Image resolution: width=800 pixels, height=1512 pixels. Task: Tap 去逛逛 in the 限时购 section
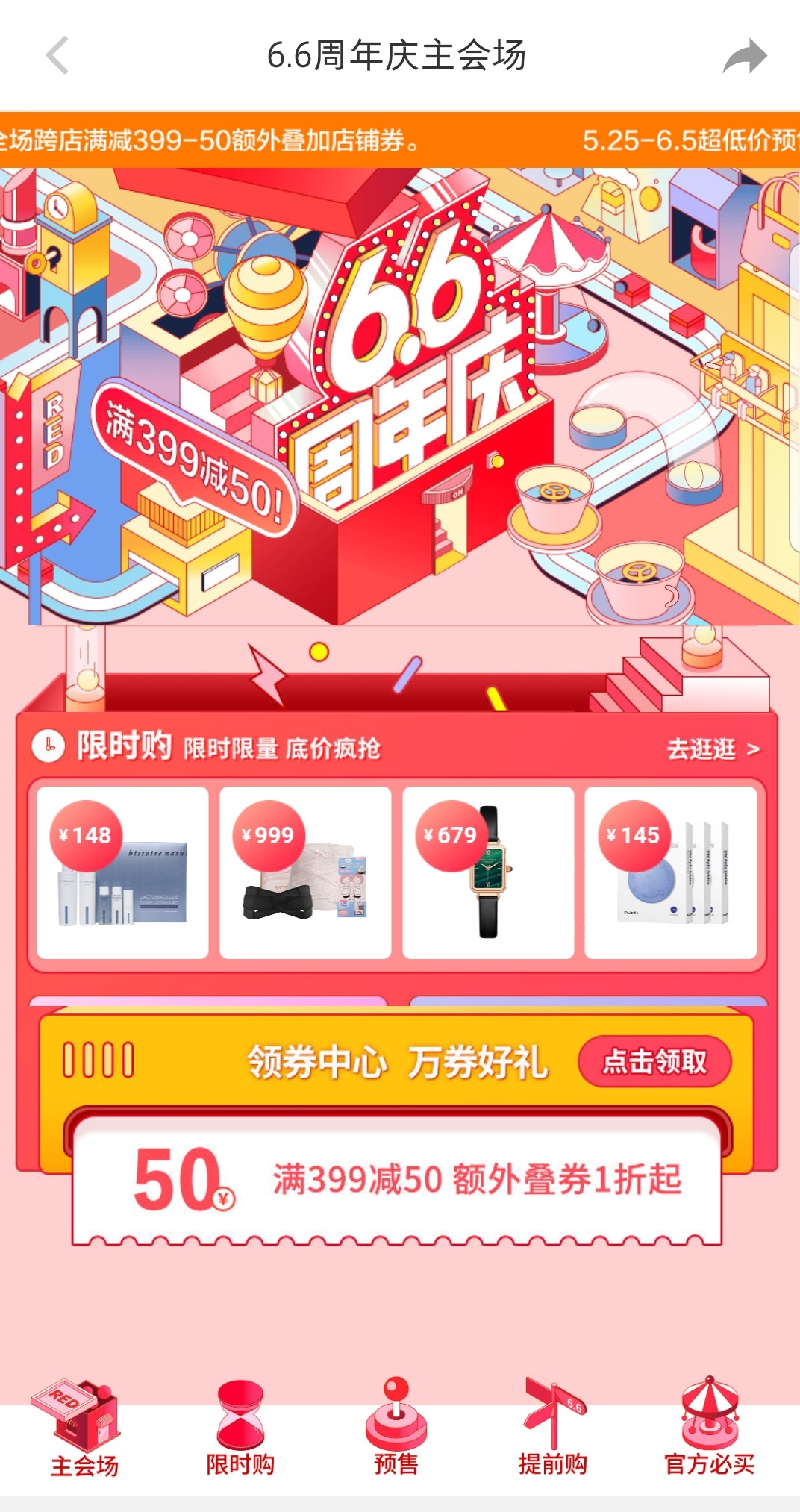(712, 749)
